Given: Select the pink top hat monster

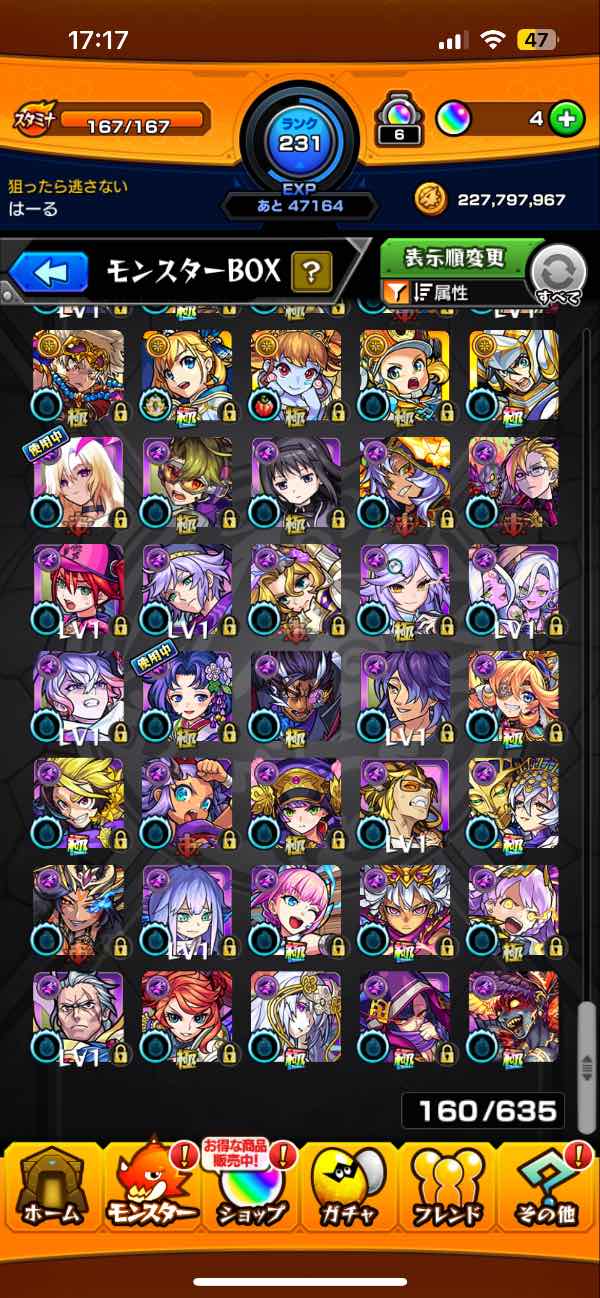Looking at the screenshot, I should click(x=78, y=587).
